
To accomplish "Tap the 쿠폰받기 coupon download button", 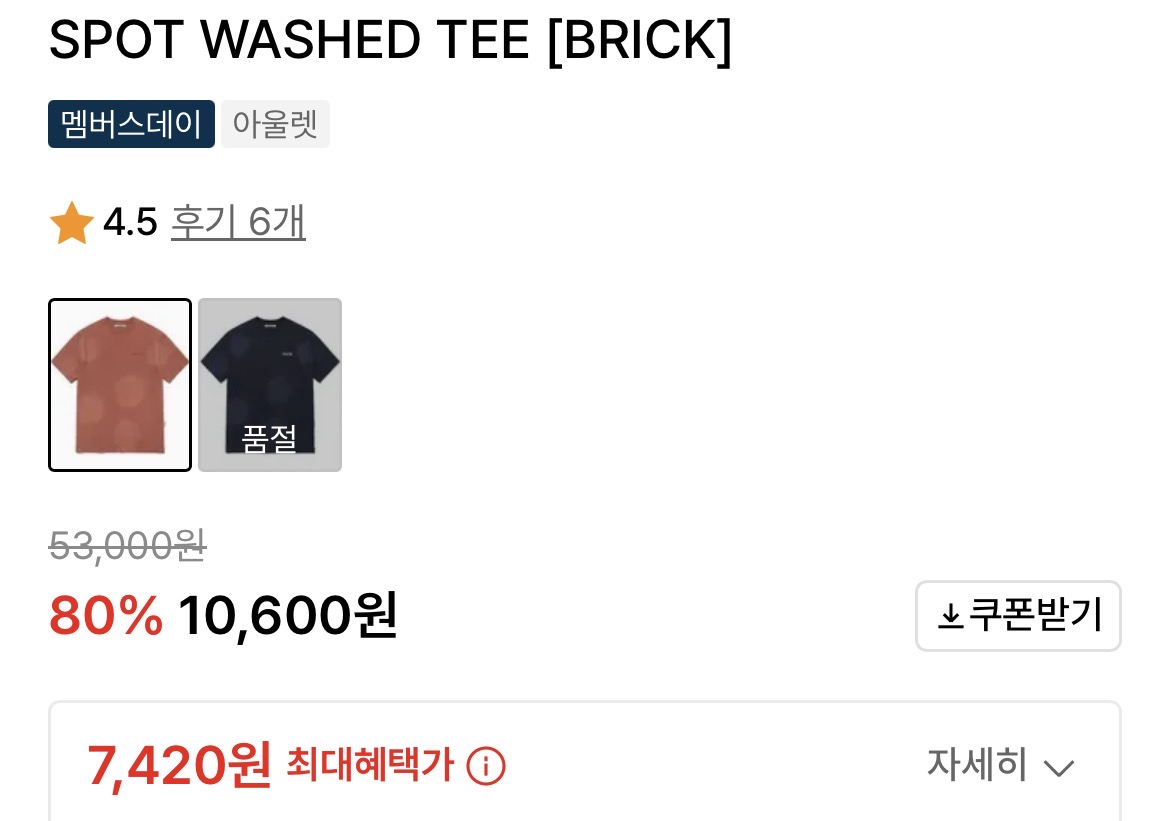I will coord(1018,616).
